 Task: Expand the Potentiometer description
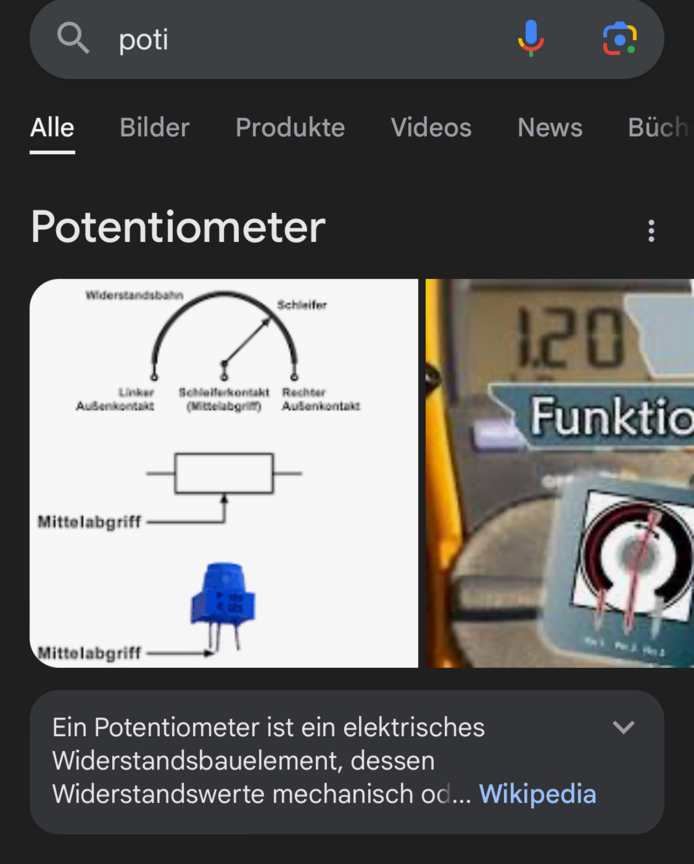click(x=623, y=727)
